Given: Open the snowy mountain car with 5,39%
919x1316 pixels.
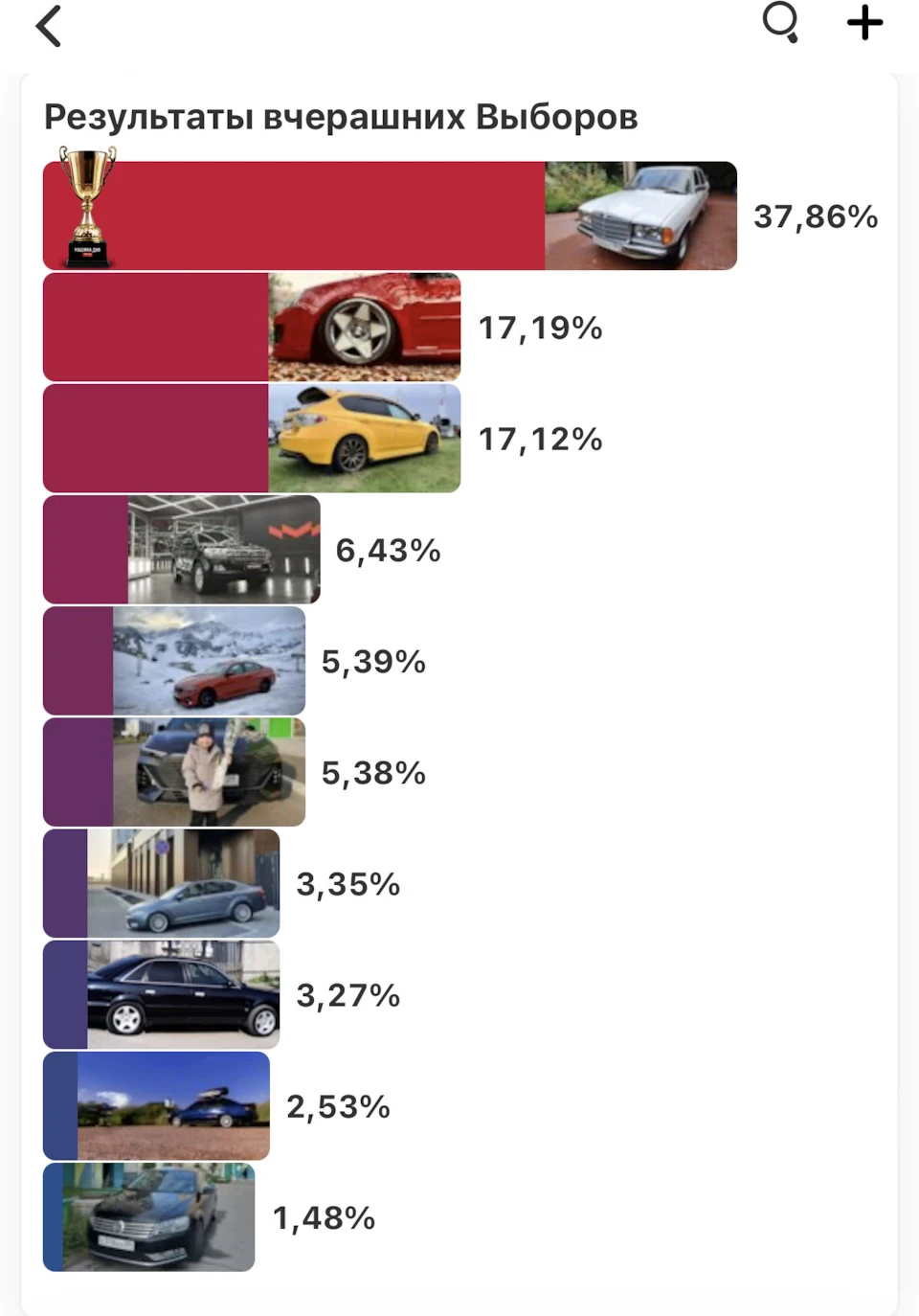Looking at the screenshot, I should (x=174, y=660).
